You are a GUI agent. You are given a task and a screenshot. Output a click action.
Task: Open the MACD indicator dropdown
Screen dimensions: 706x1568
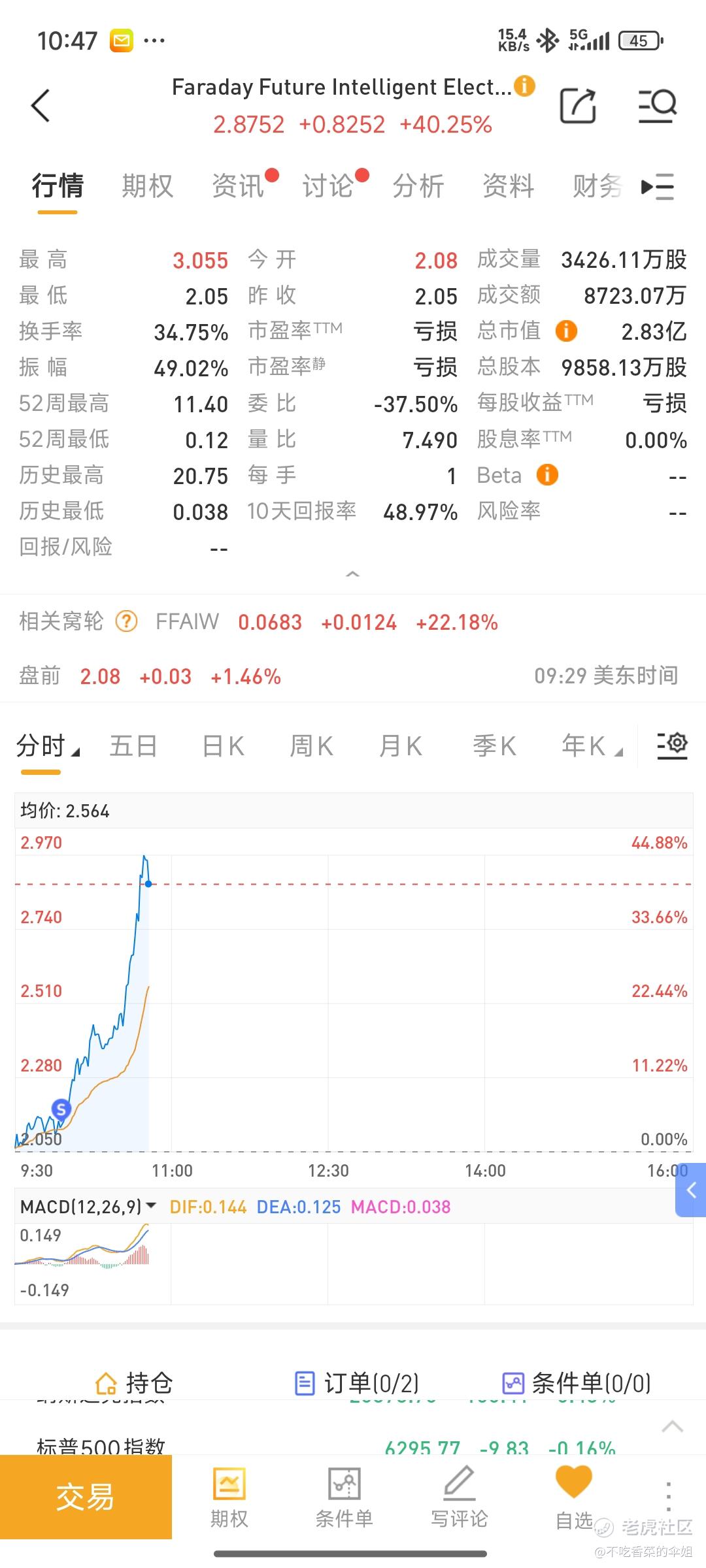(x=88, y=1207)
